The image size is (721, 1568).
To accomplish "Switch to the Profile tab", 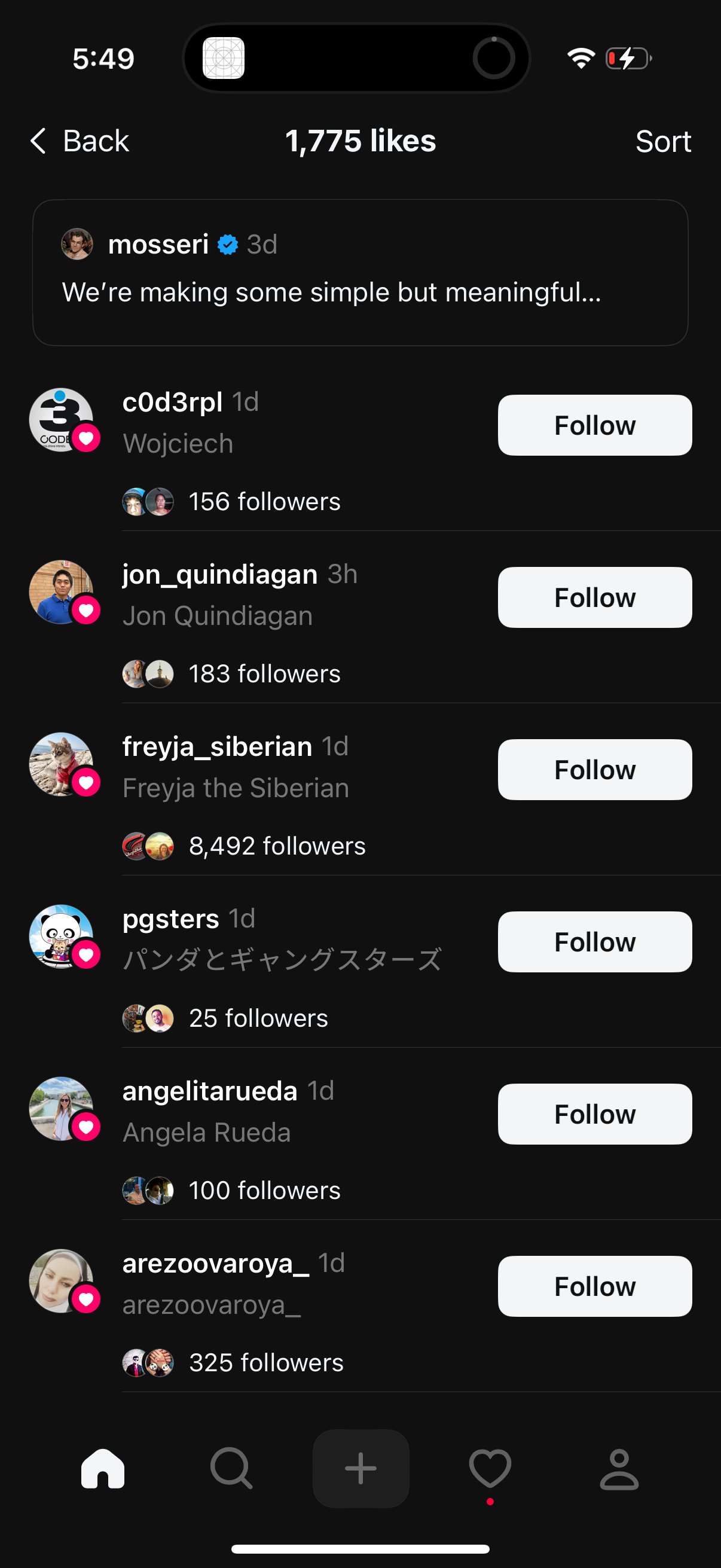I will 619,1469.
